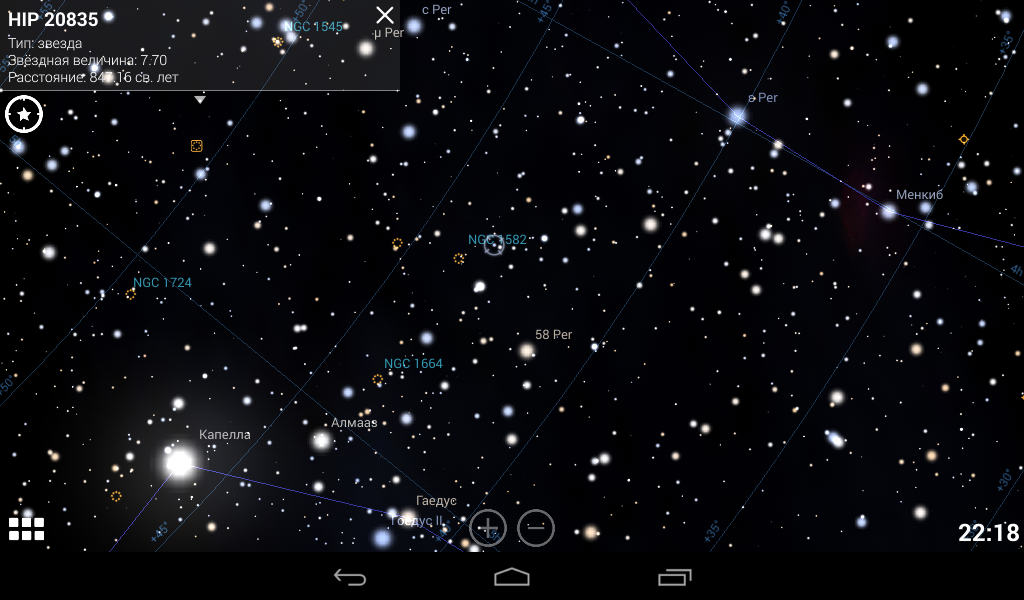
Task: Go to the Android home screen
Action: (512, 577)
